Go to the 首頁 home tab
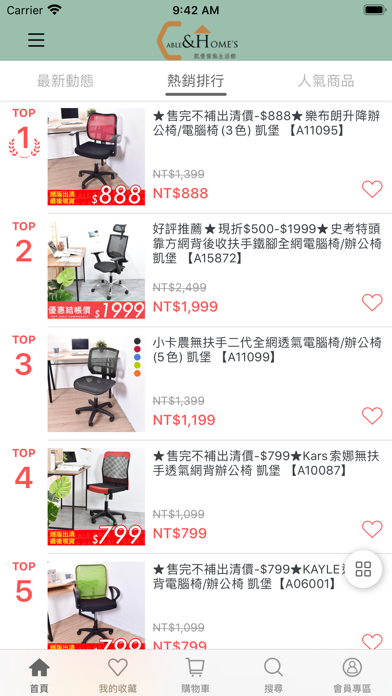 (x=39, y=674)
